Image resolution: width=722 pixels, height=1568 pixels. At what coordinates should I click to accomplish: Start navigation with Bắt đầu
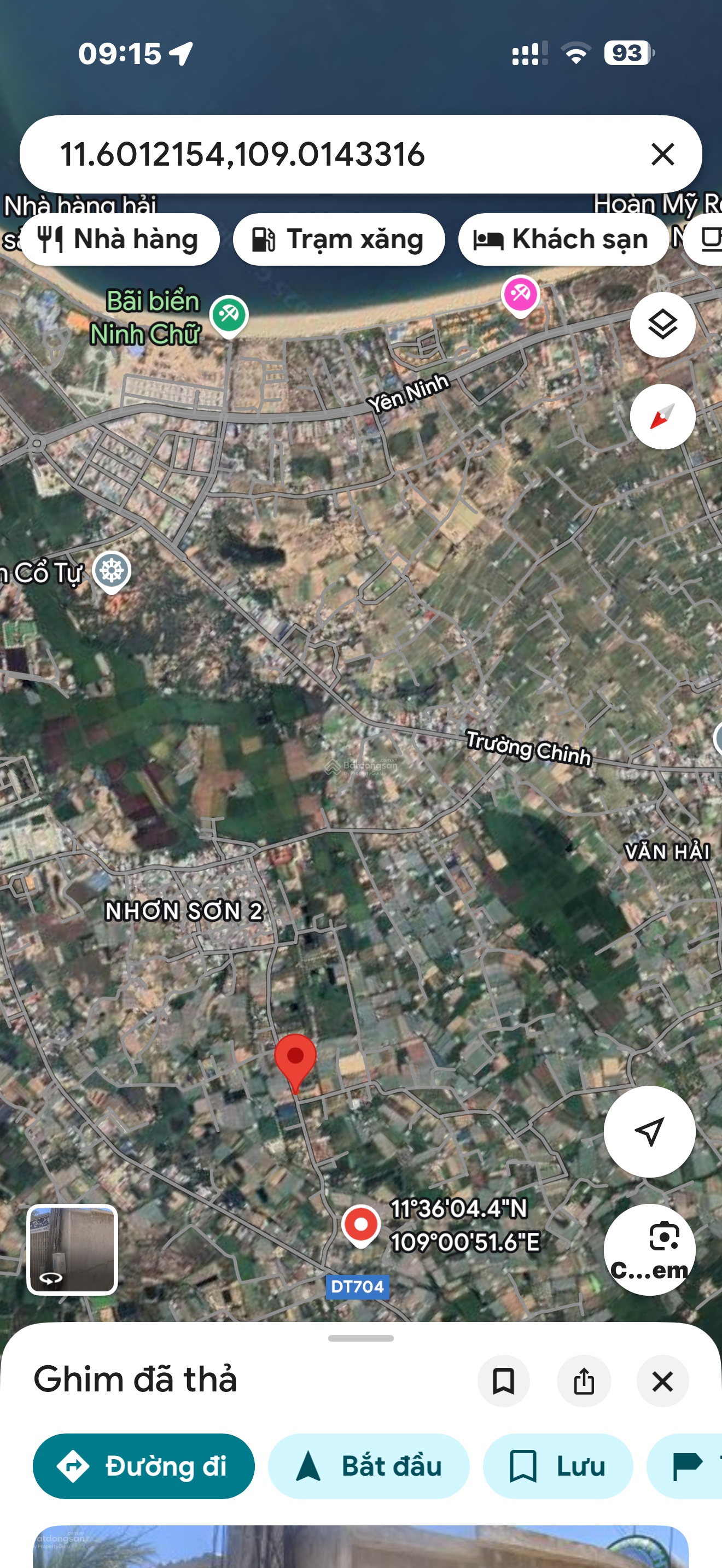coord(368,1466)
